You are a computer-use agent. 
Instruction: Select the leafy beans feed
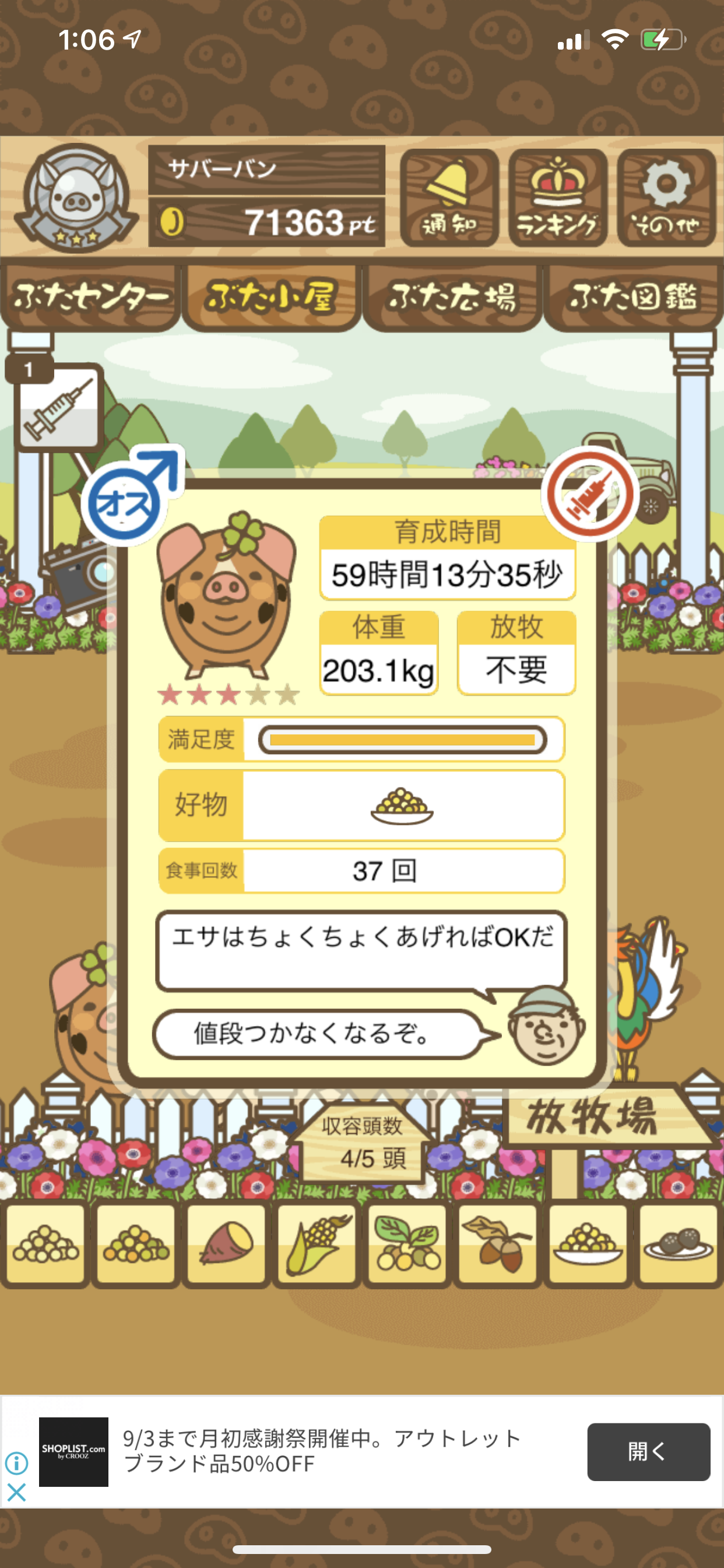click(407, 1245)
